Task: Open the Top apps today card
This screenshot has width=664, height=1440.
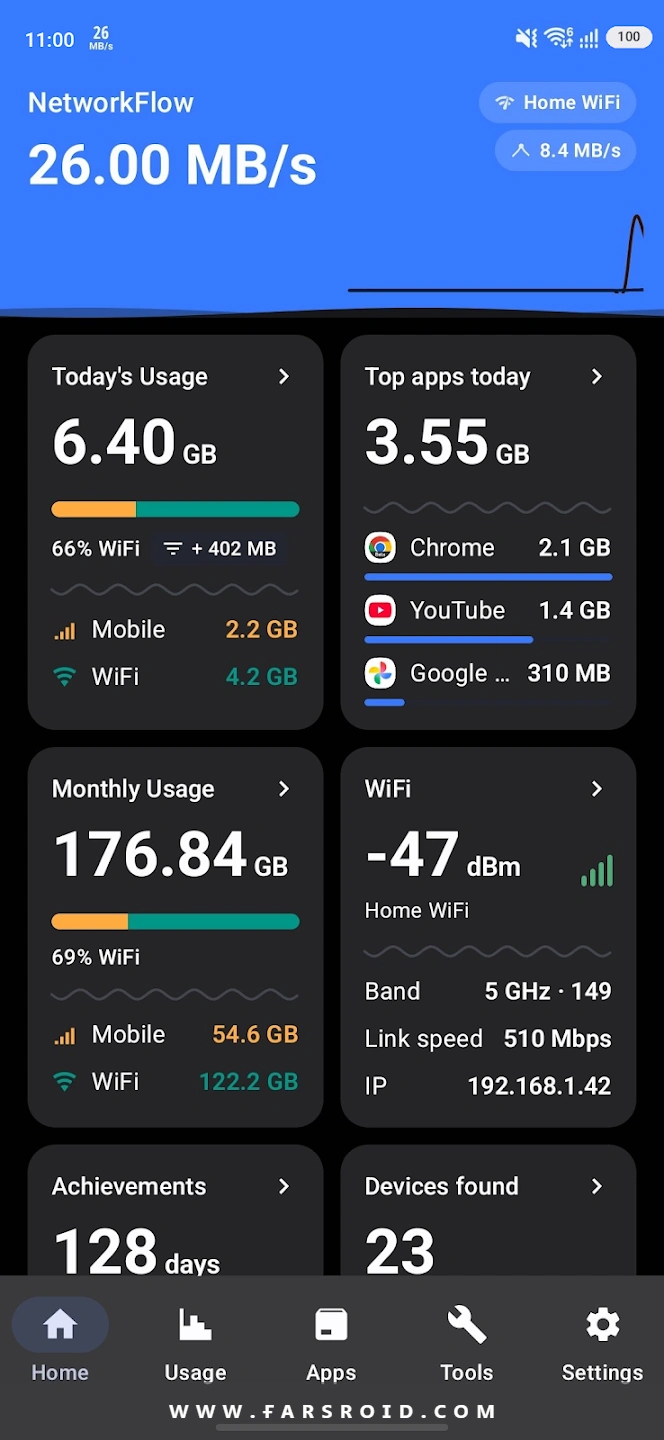Action: tap(488, 532)
